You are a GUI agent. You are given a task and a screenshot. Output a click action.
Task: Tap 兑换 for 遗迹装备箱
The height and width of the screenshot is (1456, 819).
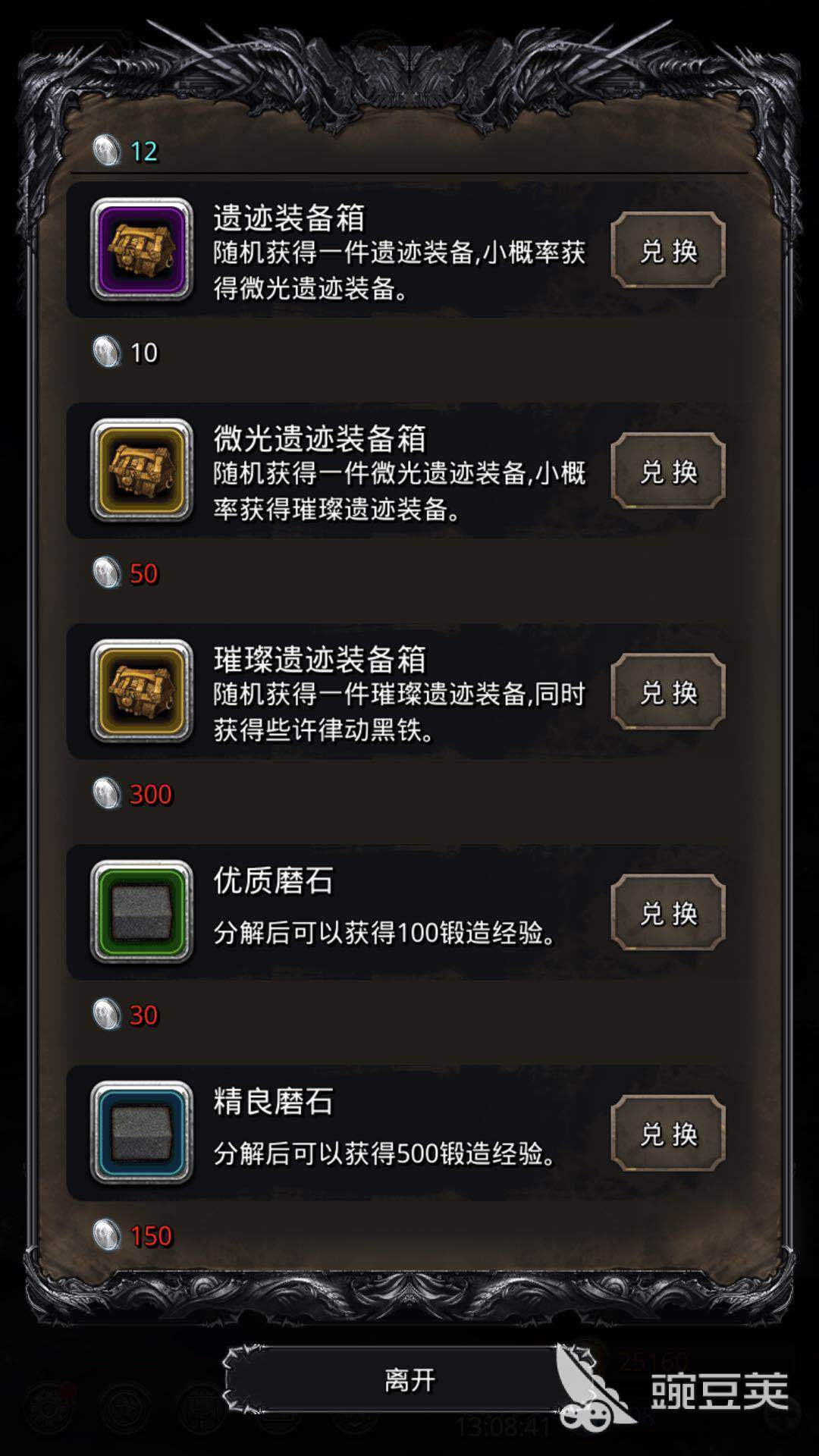click(668, 251)
